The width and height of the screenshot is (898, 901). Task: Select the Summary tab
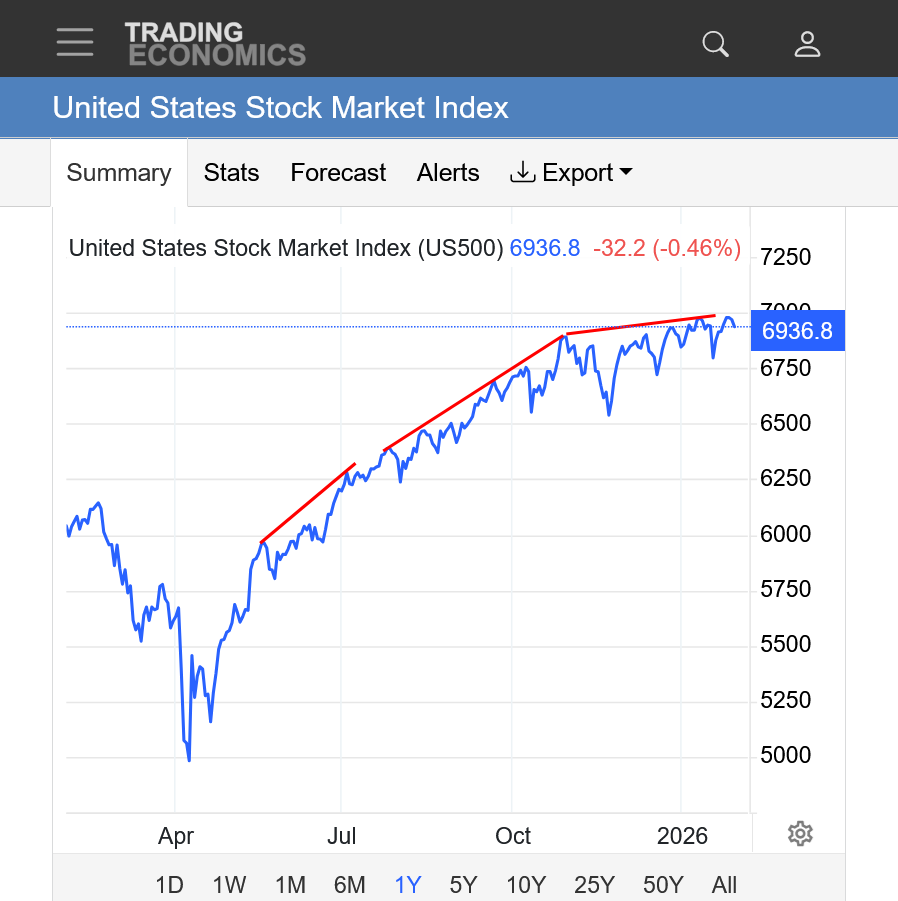point(119,173)
